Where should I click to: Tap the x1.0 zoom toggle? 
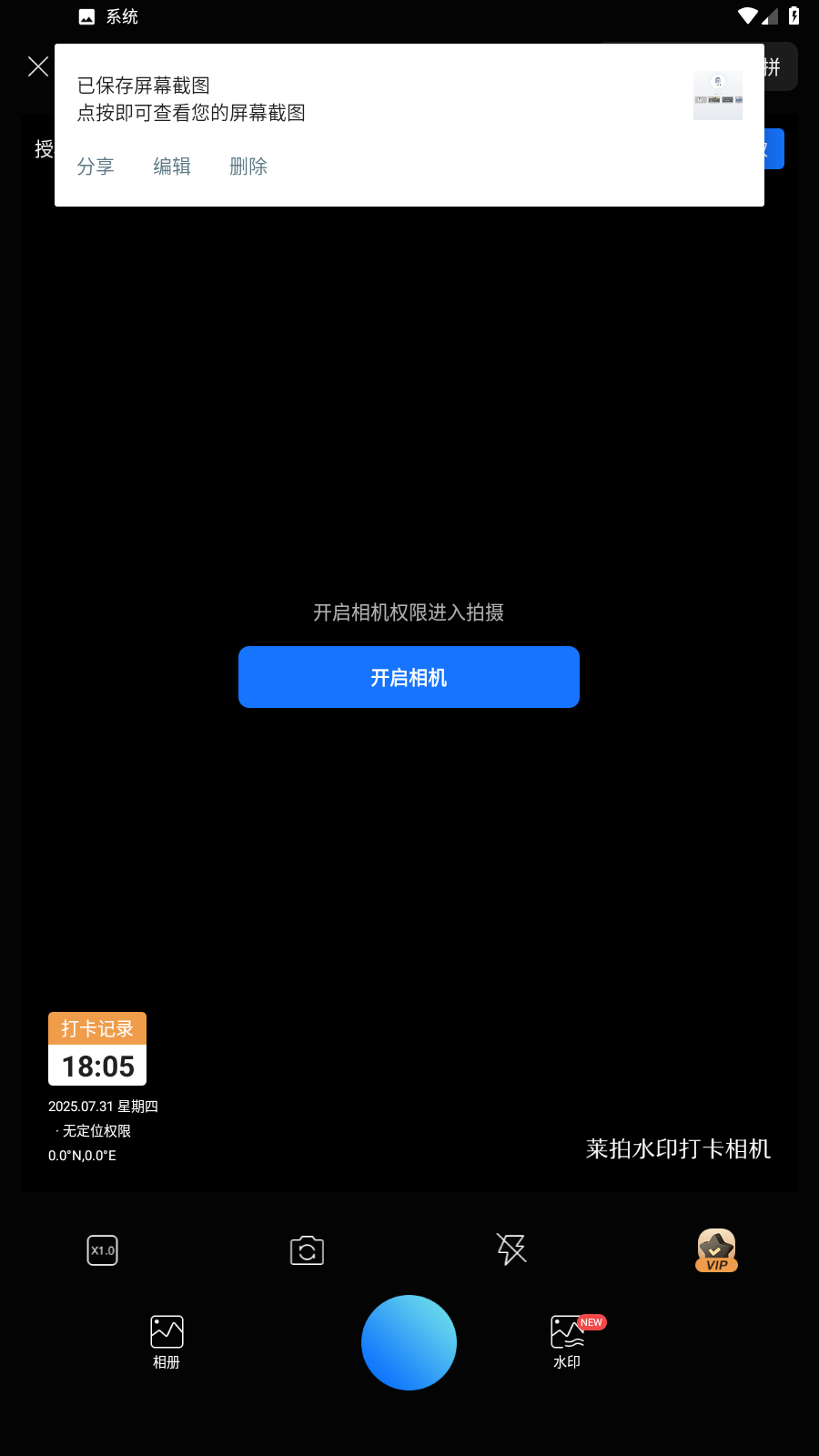pos(102,1250)
